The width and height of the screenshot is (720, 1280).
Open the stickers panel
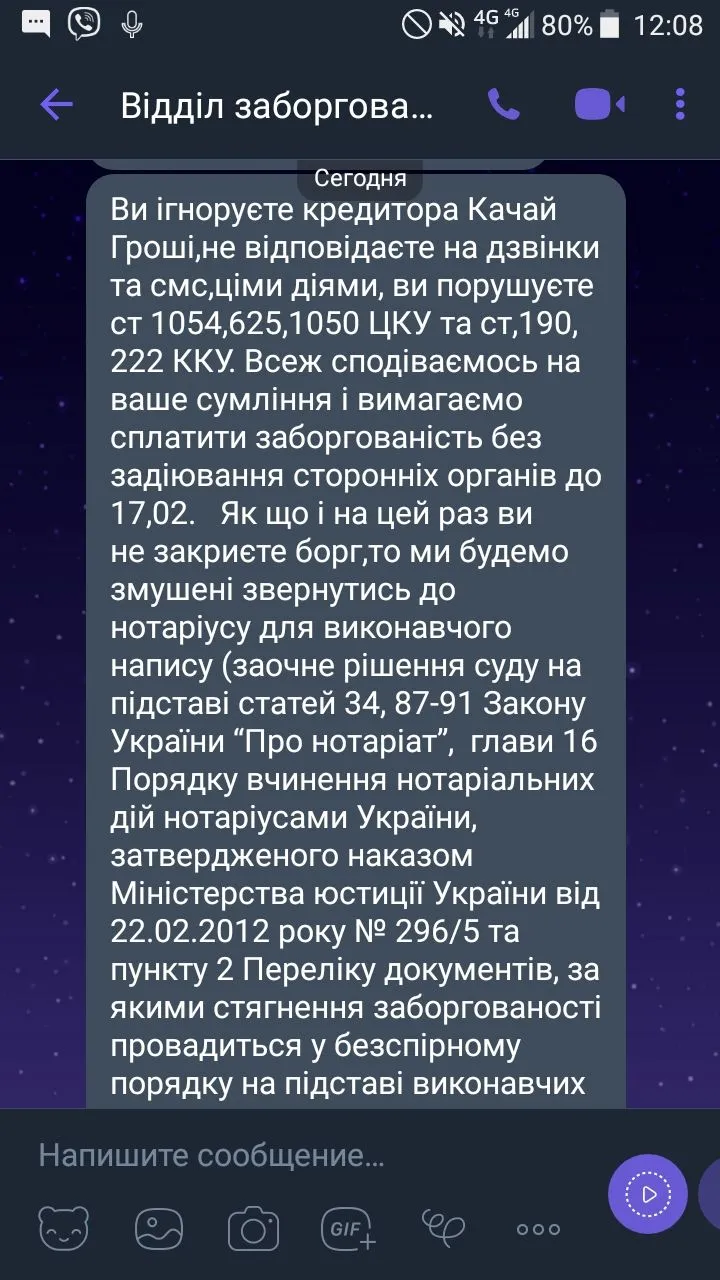64,1228
